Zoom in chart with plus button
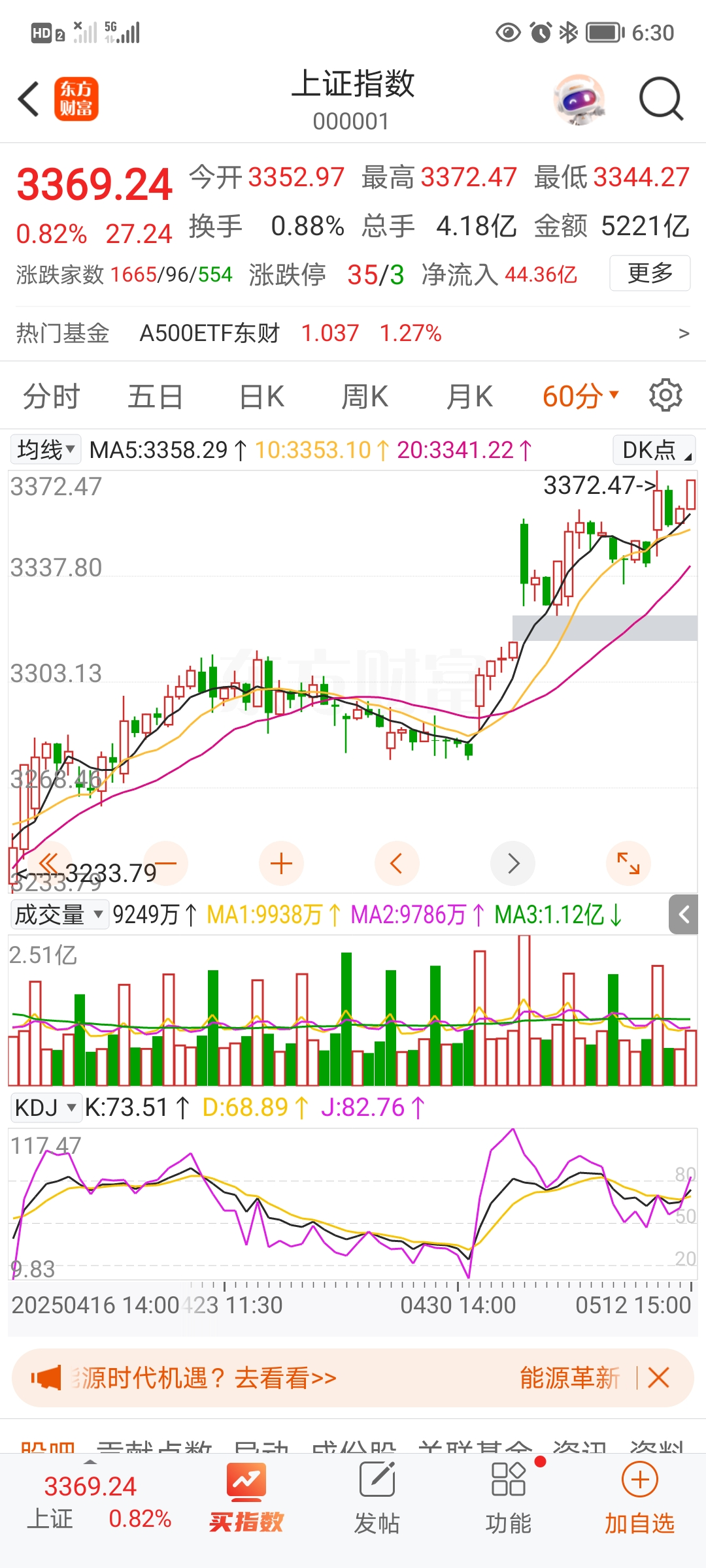This screenshot has width=706, height=1568. coord(281,864)
